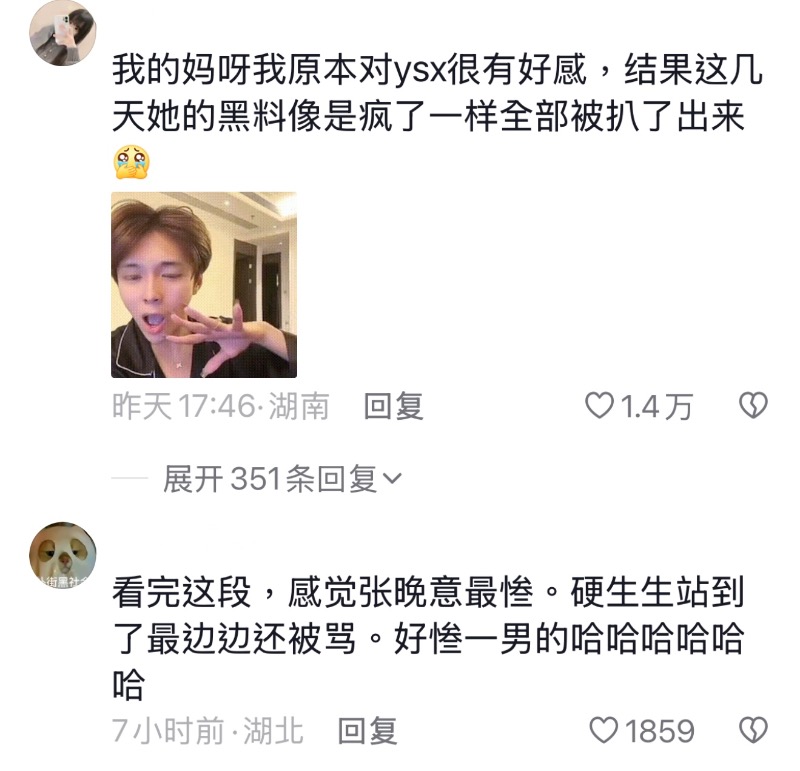This screenshot has height=771, width=800.
Task: Expand the 351 replies
Action: (x=282, y=480)
